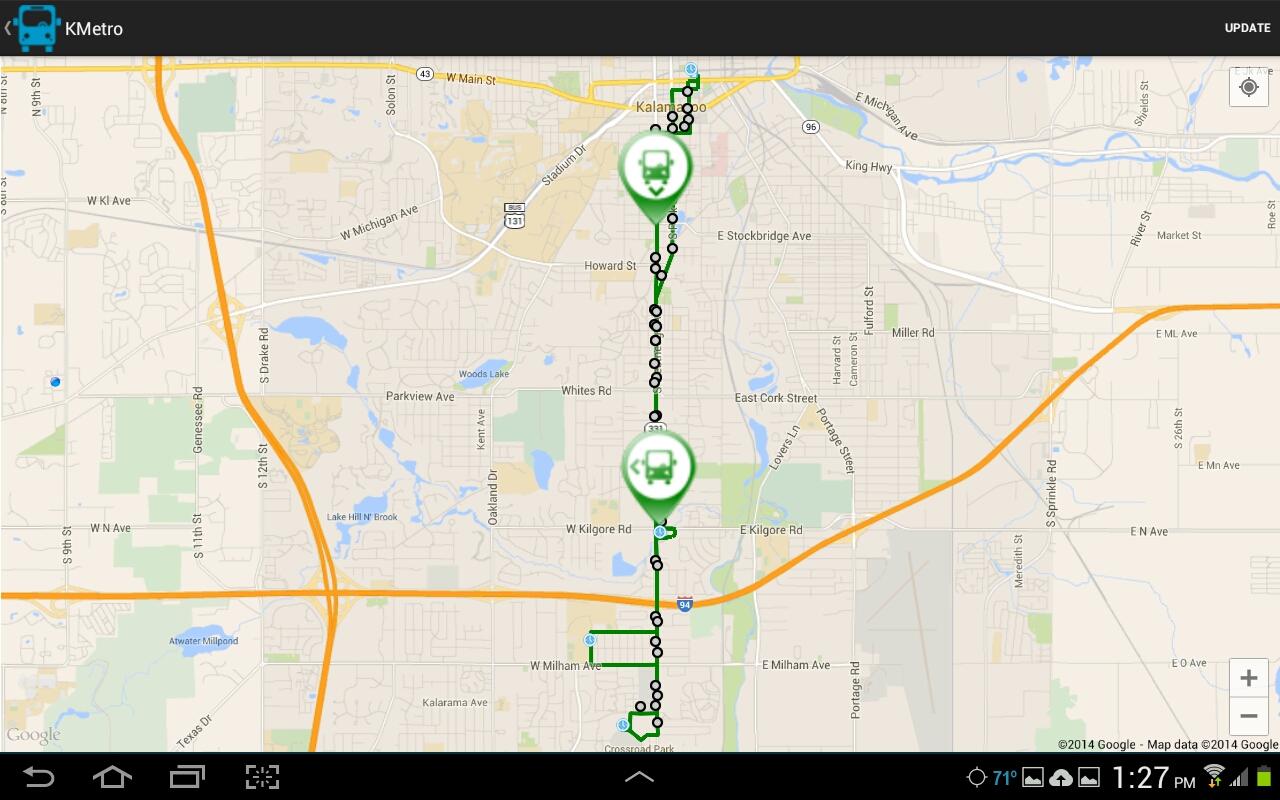This screenshot has height=800, width=1280.
Task: Zoom in on the map
Action: point(1248,679)
